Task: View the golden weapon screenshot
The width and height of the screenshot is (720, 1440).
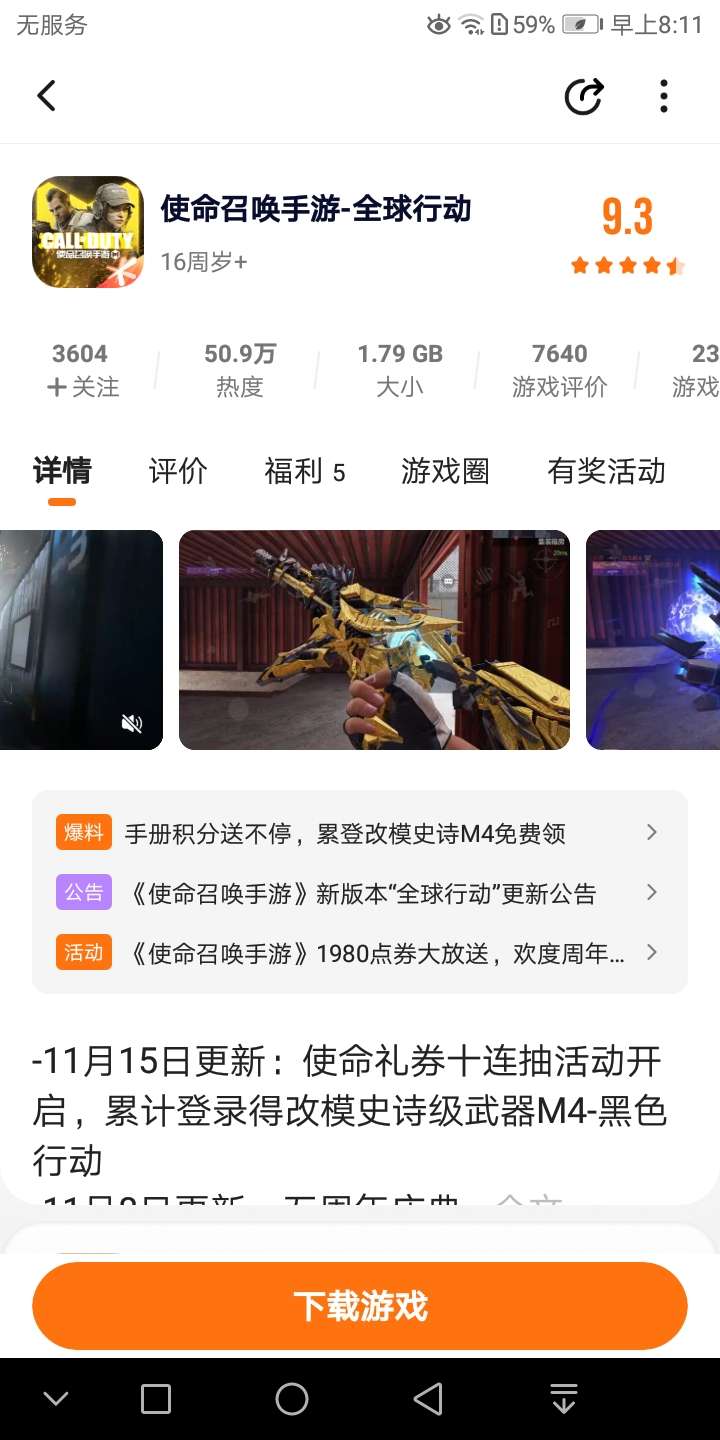Action: coord(374,640)
